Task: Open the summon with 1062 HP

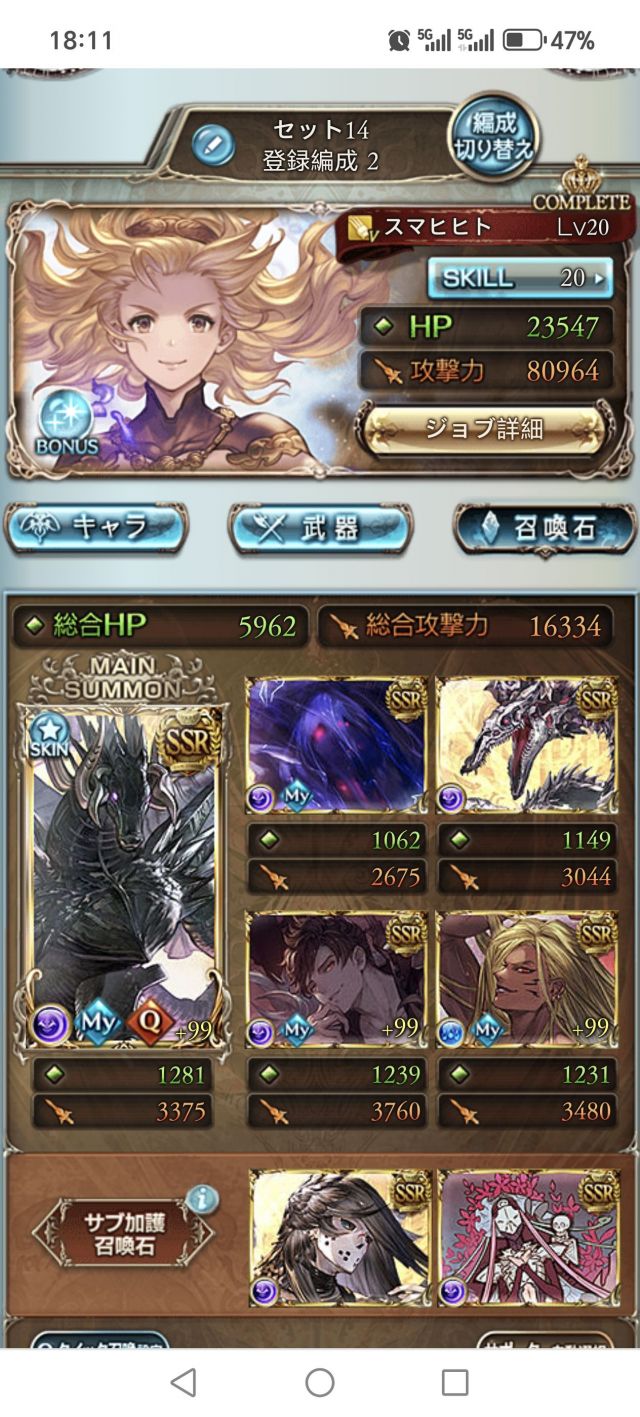Action: [336, 745]
